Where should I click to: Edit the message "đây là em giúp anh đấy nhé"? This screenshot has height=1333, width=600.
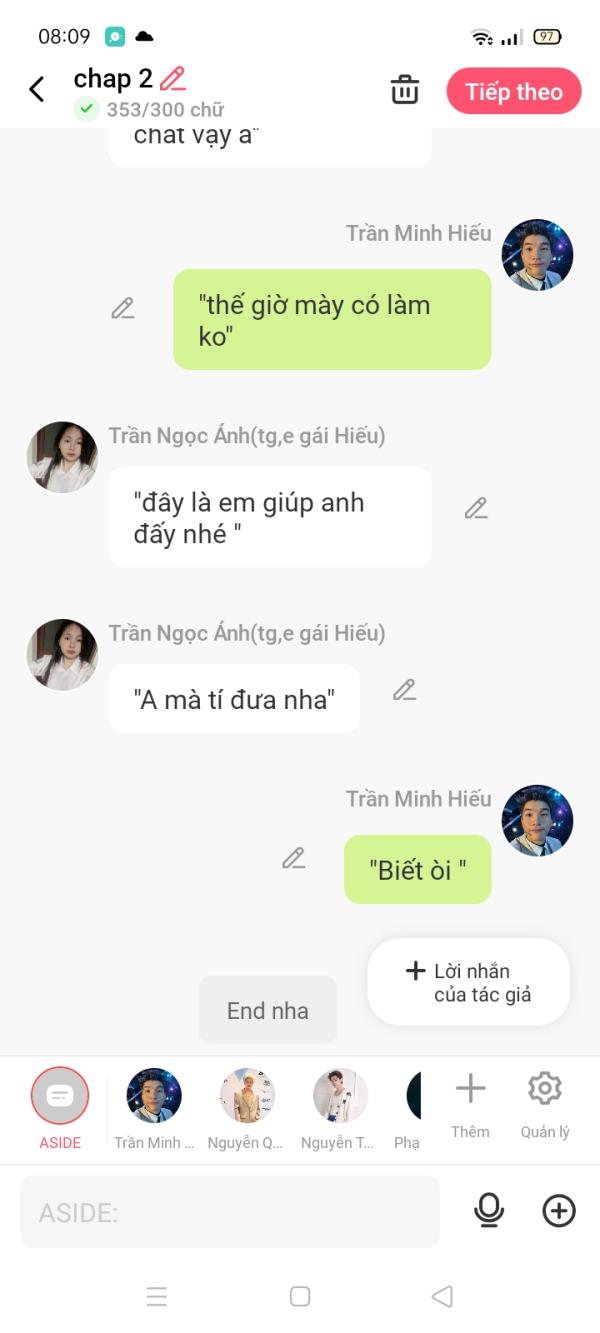click(x=476, y=508)
